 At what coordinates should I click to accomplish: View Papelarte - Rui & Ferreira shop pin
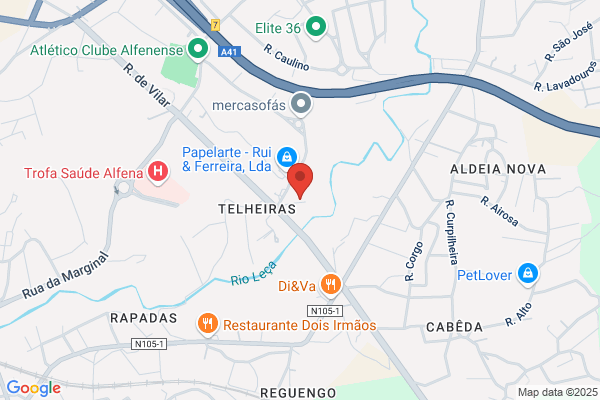(x=287, y=158)
